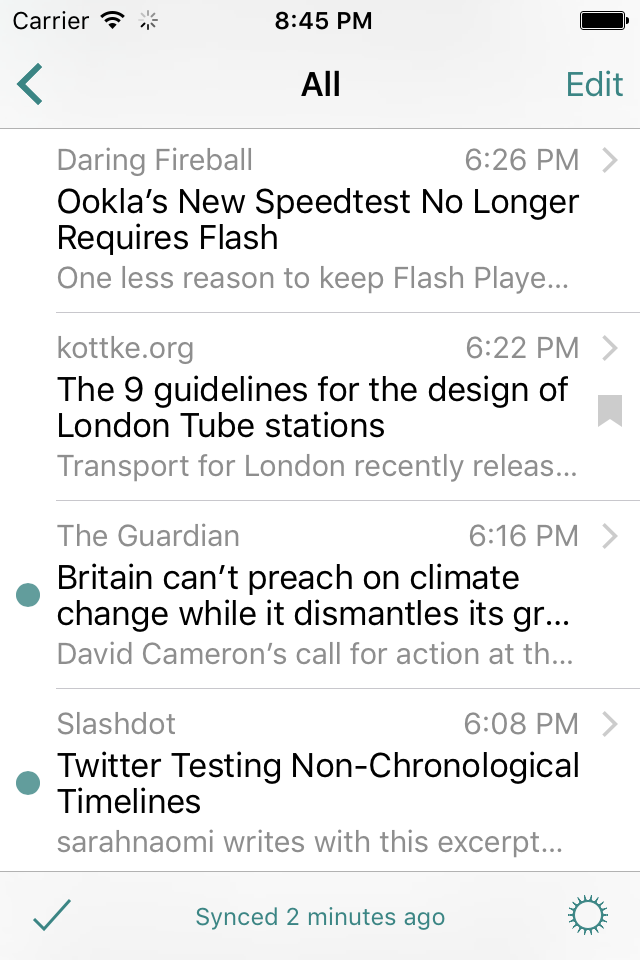Mark all as read with checkmark
This screenshot has width=640, height=960.
(50, 916)
